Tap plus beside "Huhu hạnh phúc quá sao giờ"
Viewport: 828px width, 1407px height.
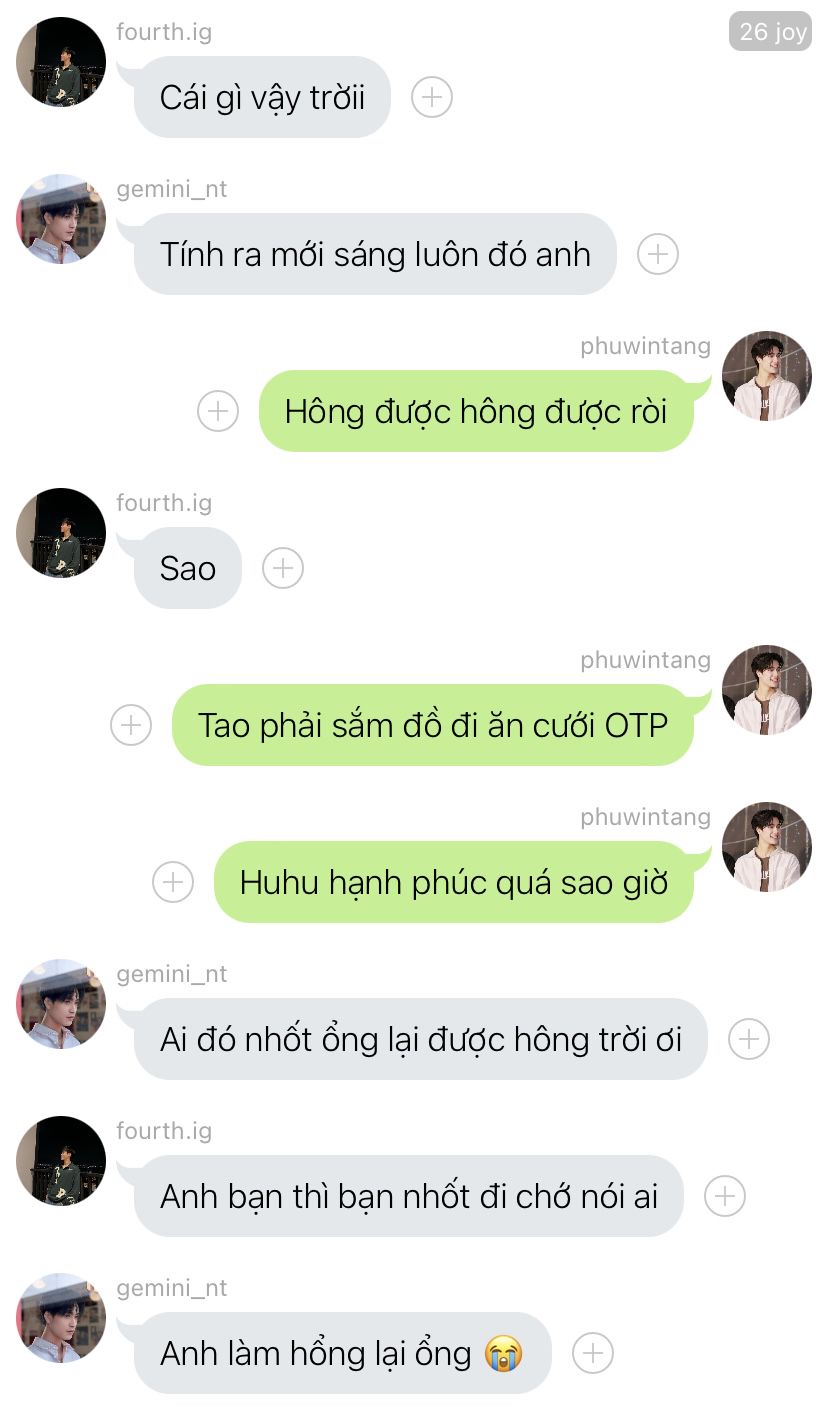[173, 882]
